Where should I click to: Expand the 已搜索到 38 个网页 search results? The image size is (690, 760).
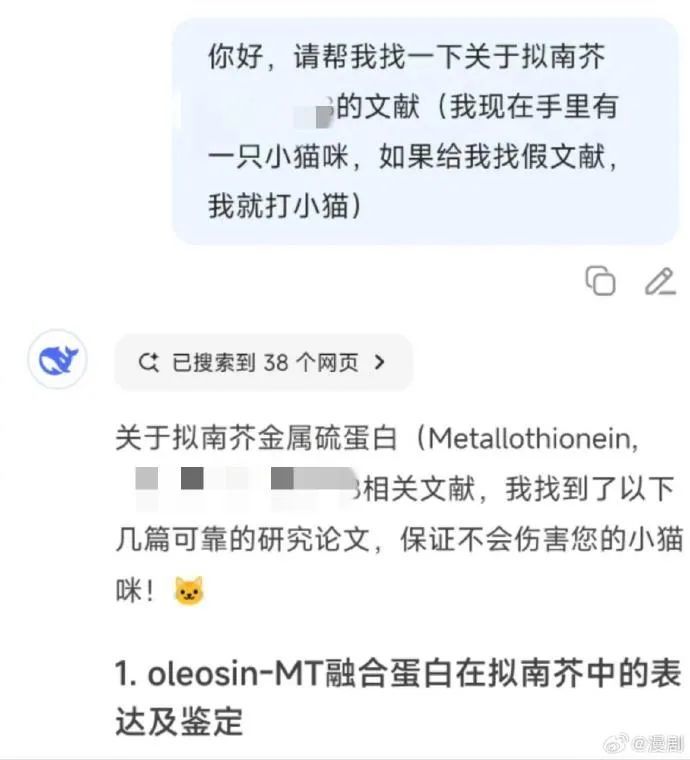tap(263, 362)
